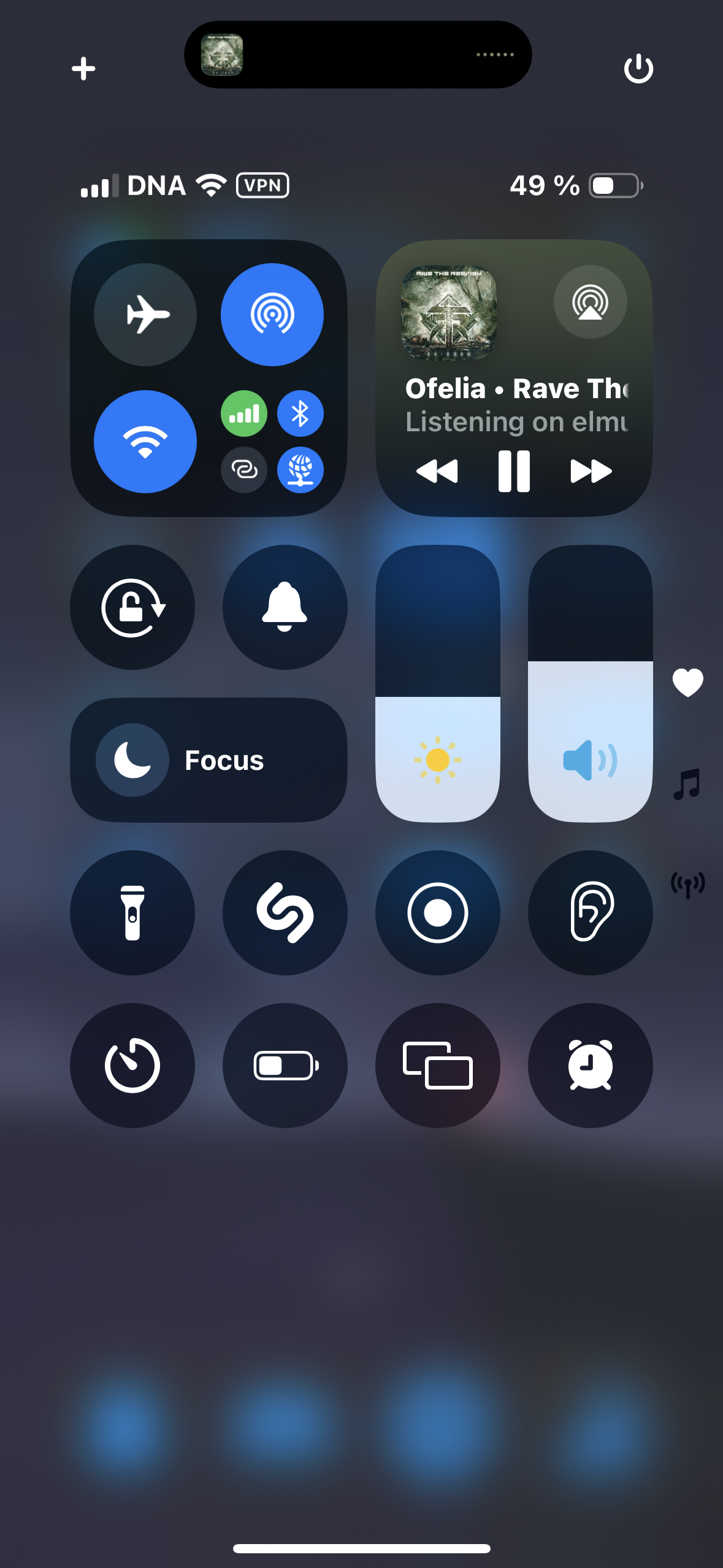Skip to the next track

(591, 471)
